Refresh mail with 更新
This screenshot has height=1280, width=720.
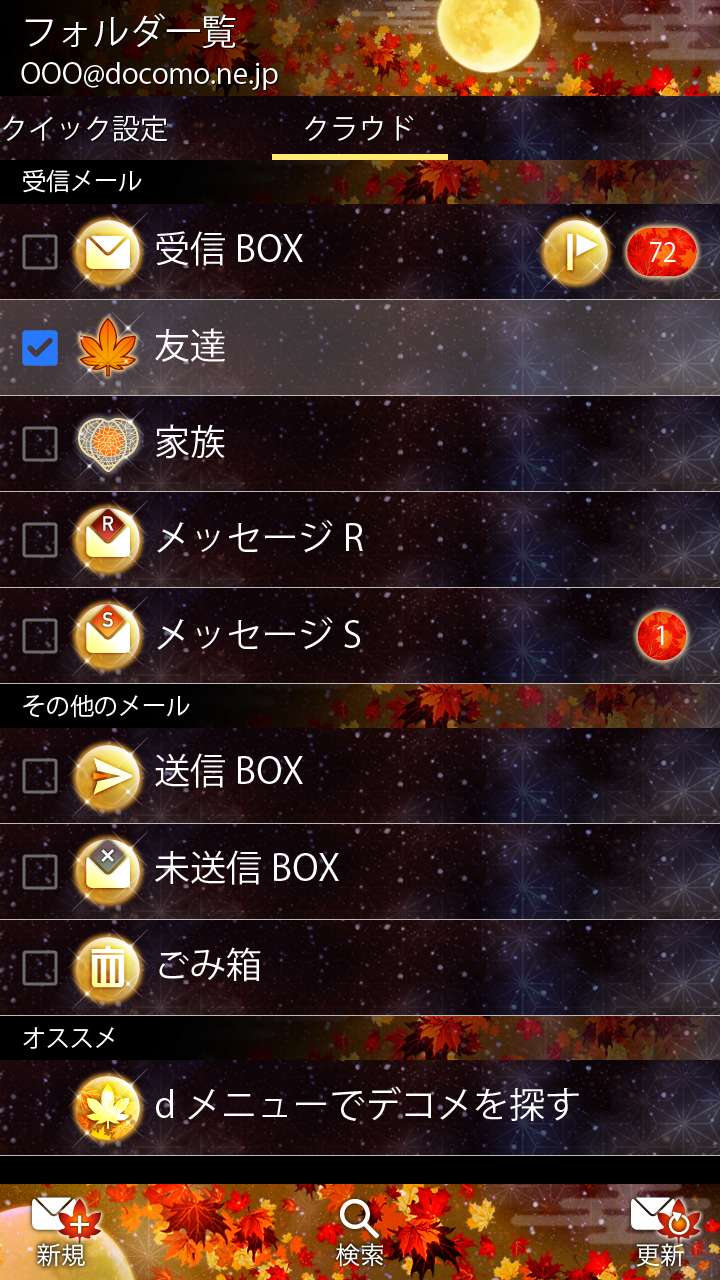coord(660,1232)
